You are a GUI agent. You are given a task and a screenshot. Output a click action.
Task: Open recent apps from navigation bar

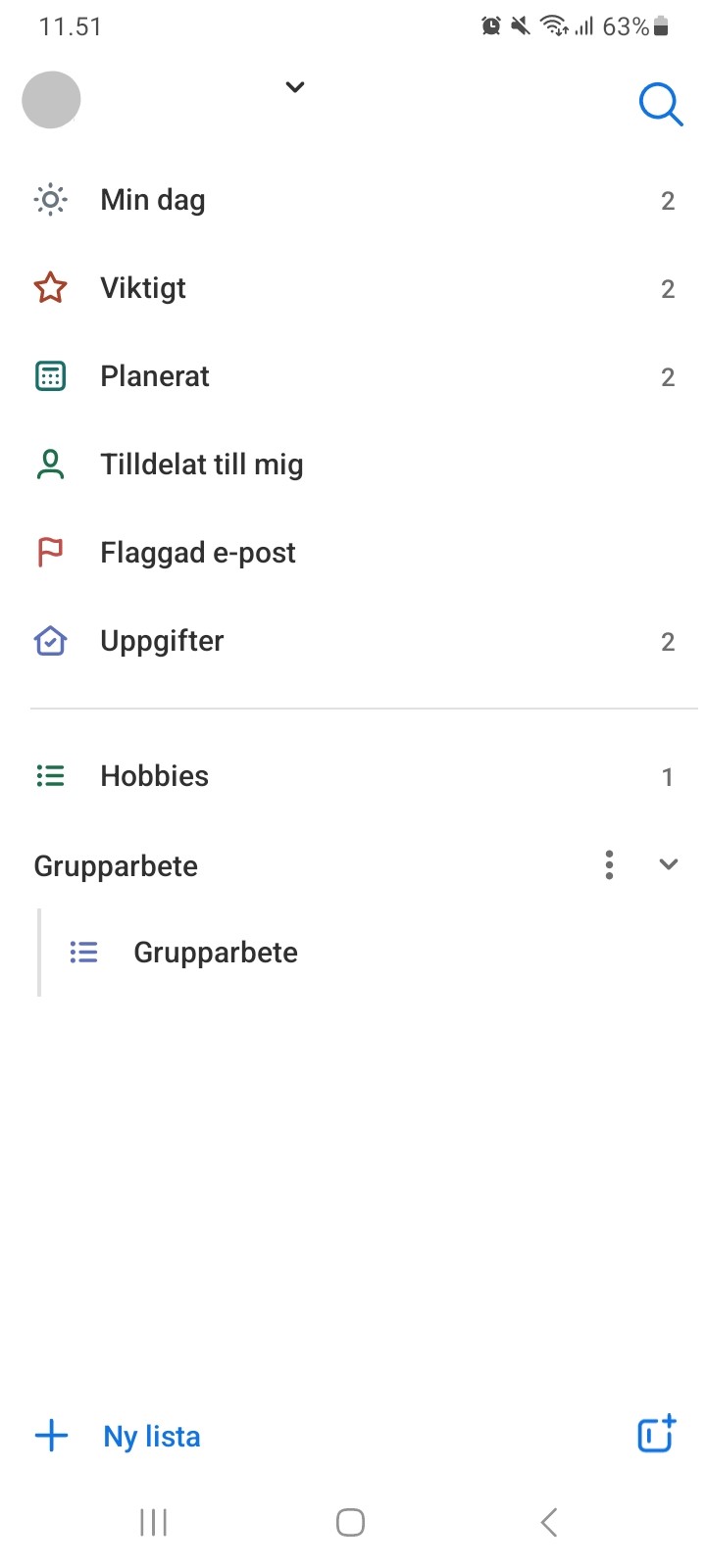point(154,1522)
